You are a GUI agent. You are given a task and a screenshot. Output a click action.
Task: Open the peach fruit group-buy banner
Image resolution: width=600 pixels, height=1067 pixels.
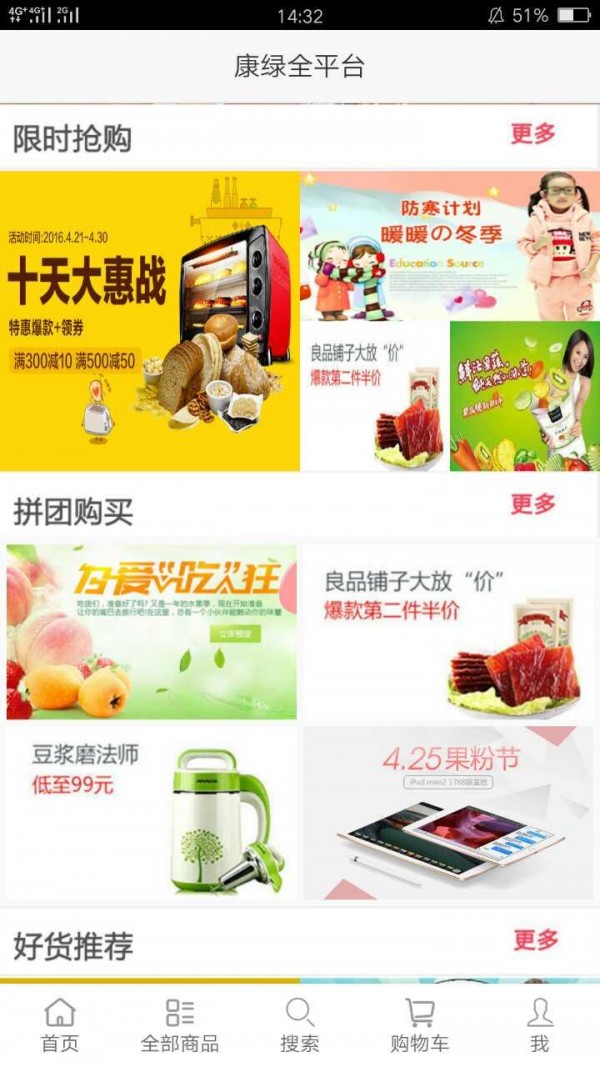click(152, 632)
